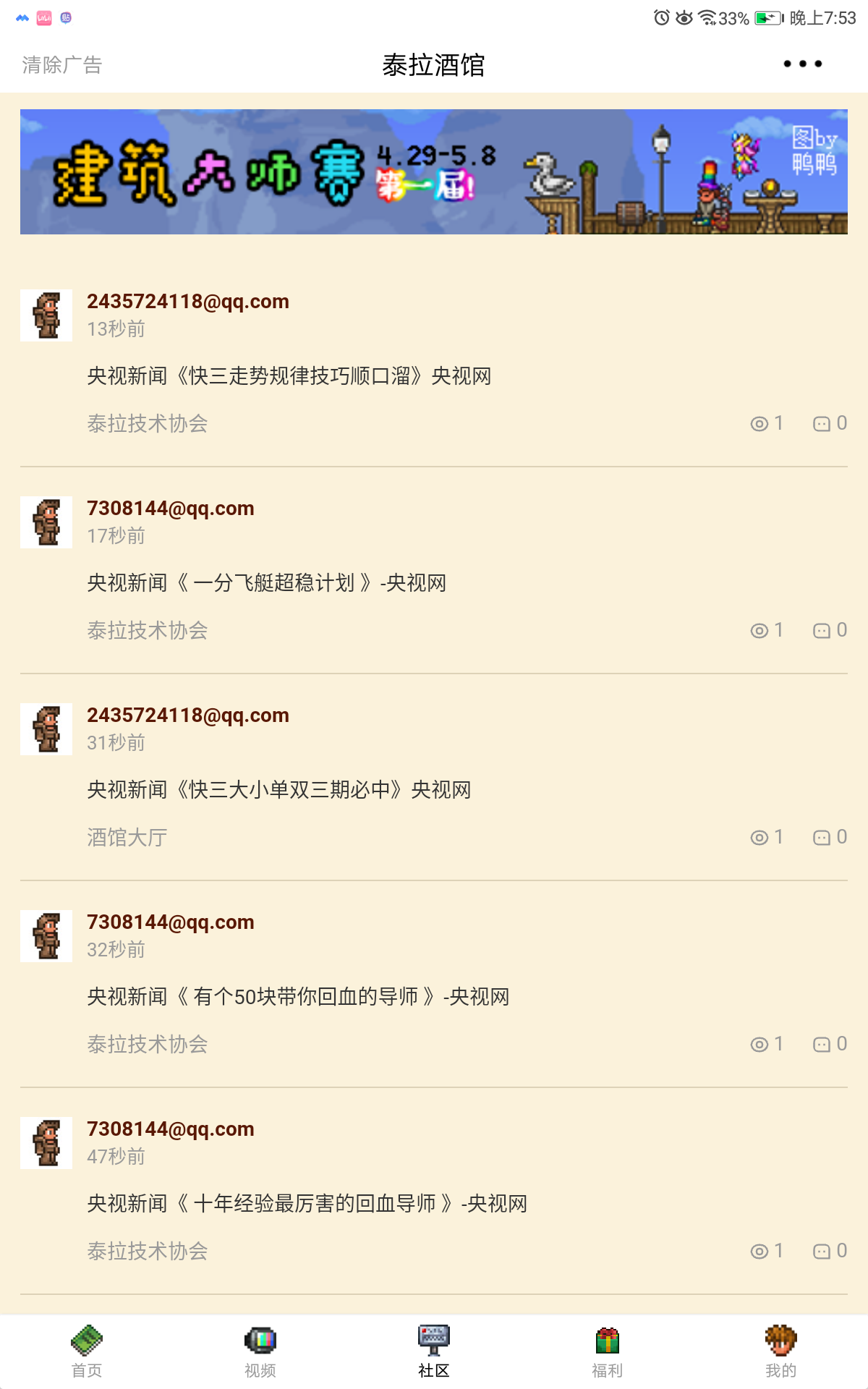868x1389 pixels.
Task: Open post 快三大小单双三期必中
Action: click(278, 790)
